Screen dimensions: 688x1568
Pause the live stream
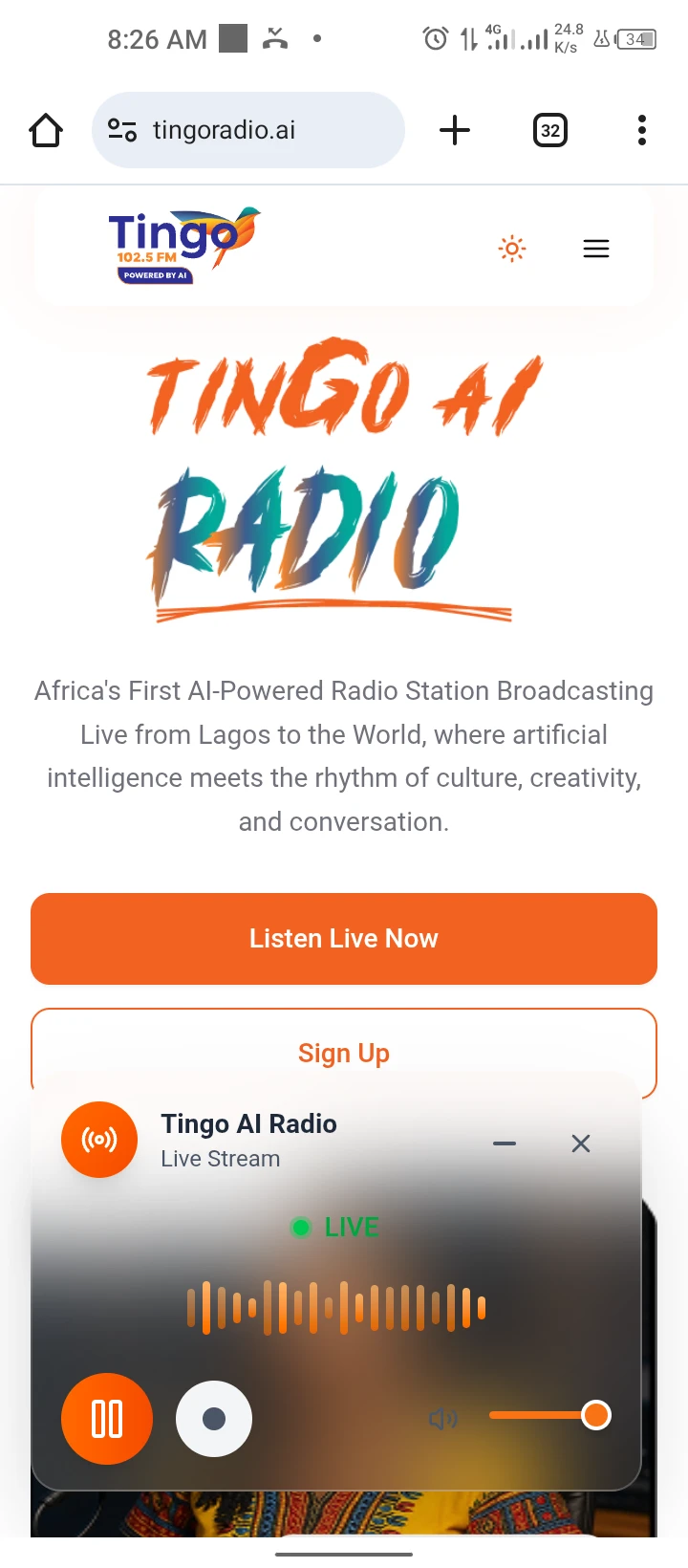(107, 1419)
